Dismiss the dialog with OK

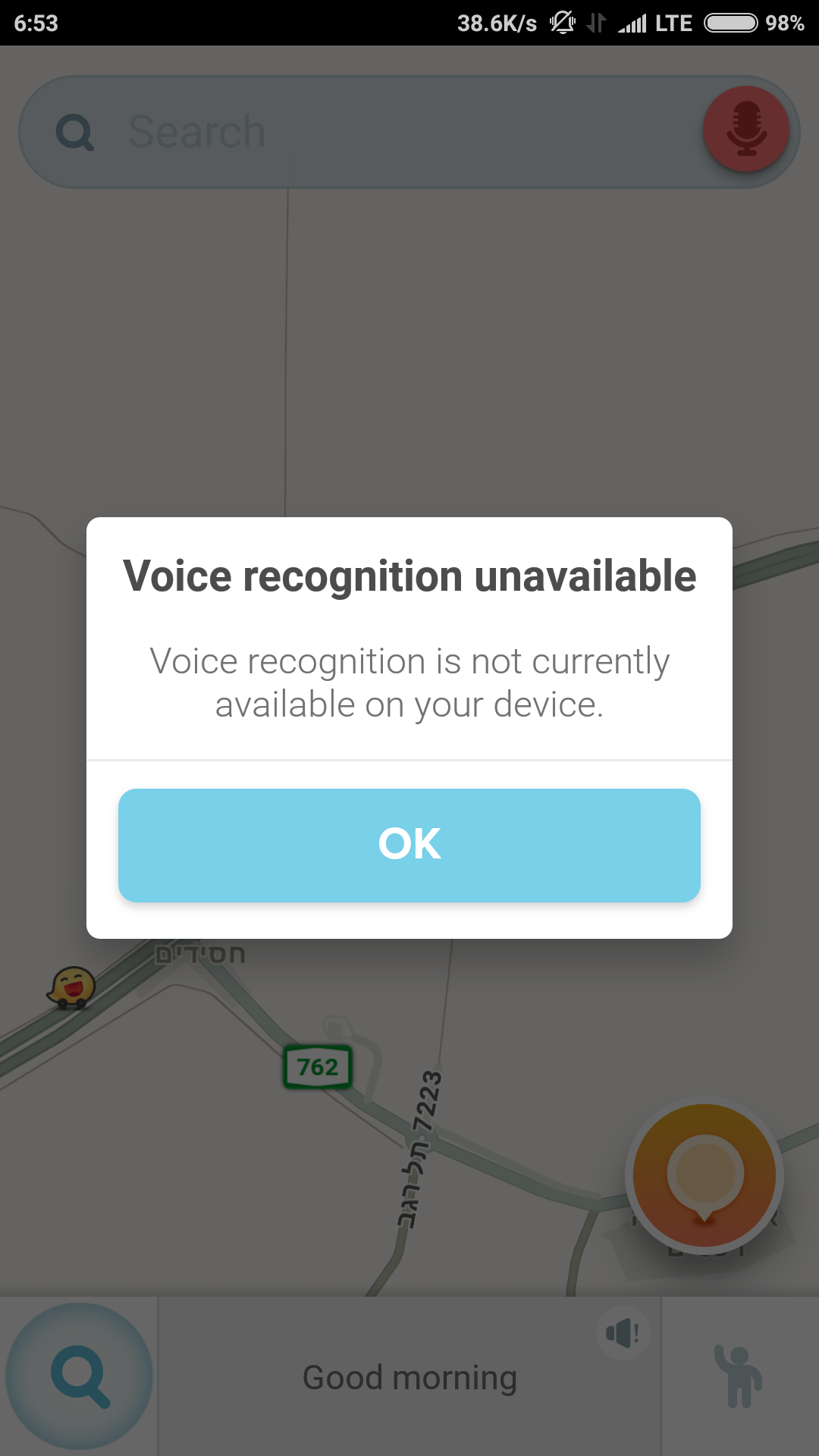click(x=409, y=845)
